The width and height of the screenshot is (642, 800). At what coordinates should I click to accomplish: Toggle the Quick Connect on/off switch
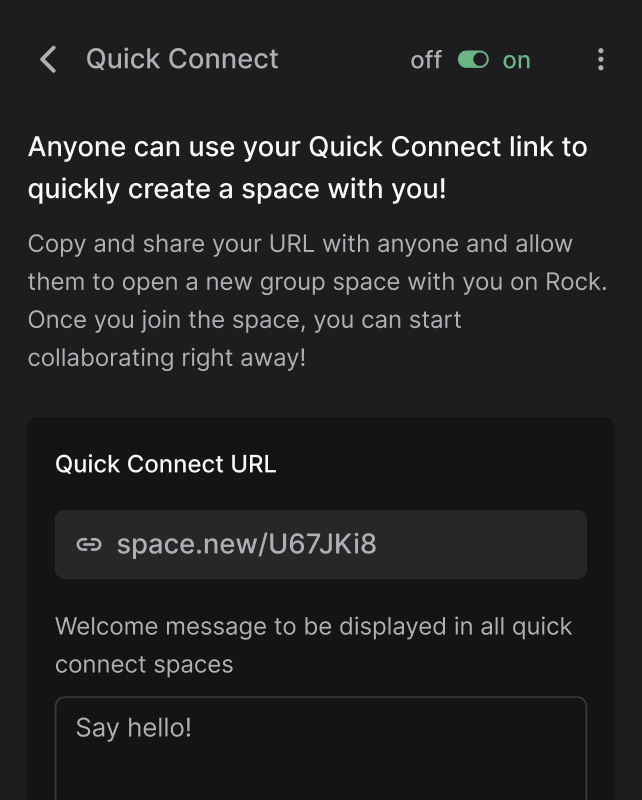point(473,60)
